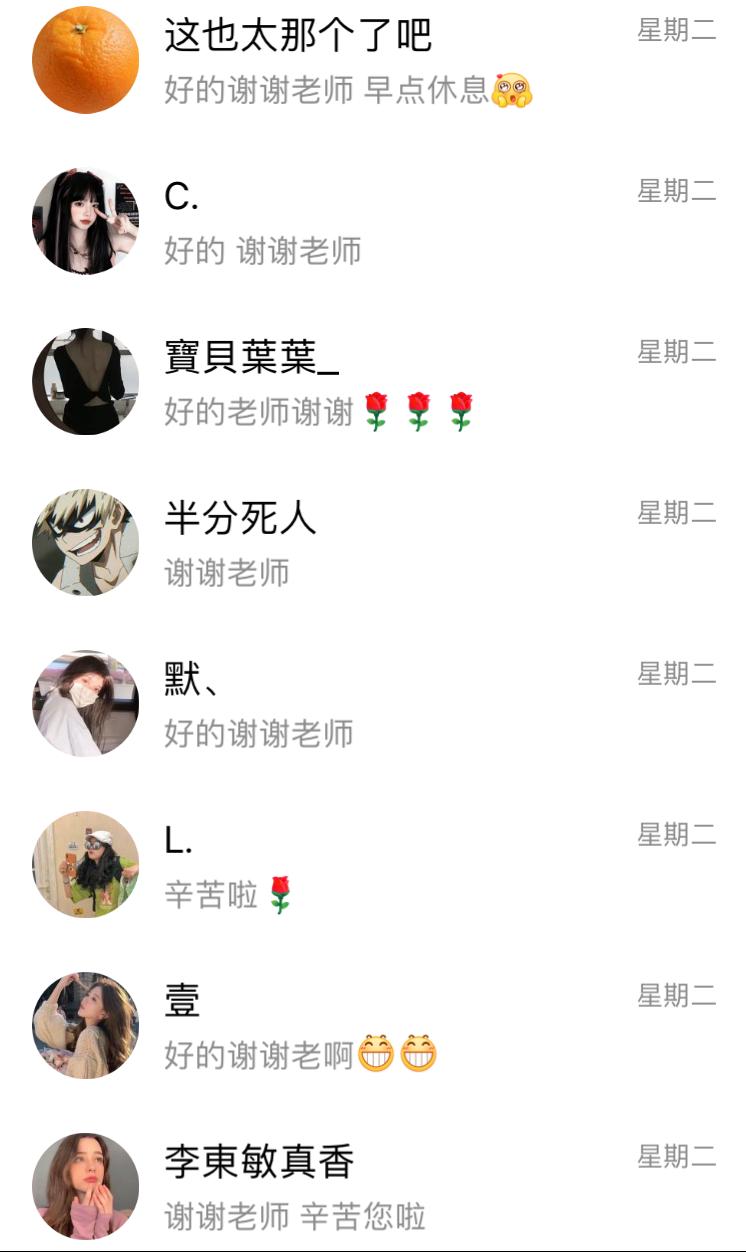The height and width of the screenshot is (1252, 746).
Task: Open the chat with 李東敏真香
Action: point(372,1187)
